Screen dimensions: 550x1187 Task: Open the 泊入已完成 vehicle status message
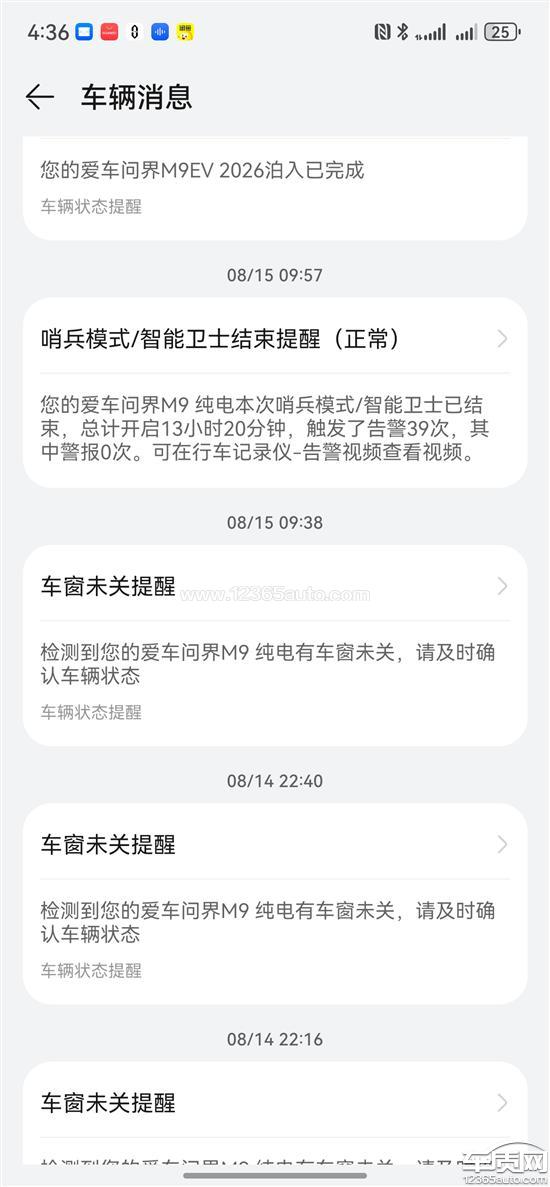click(275, 188)
